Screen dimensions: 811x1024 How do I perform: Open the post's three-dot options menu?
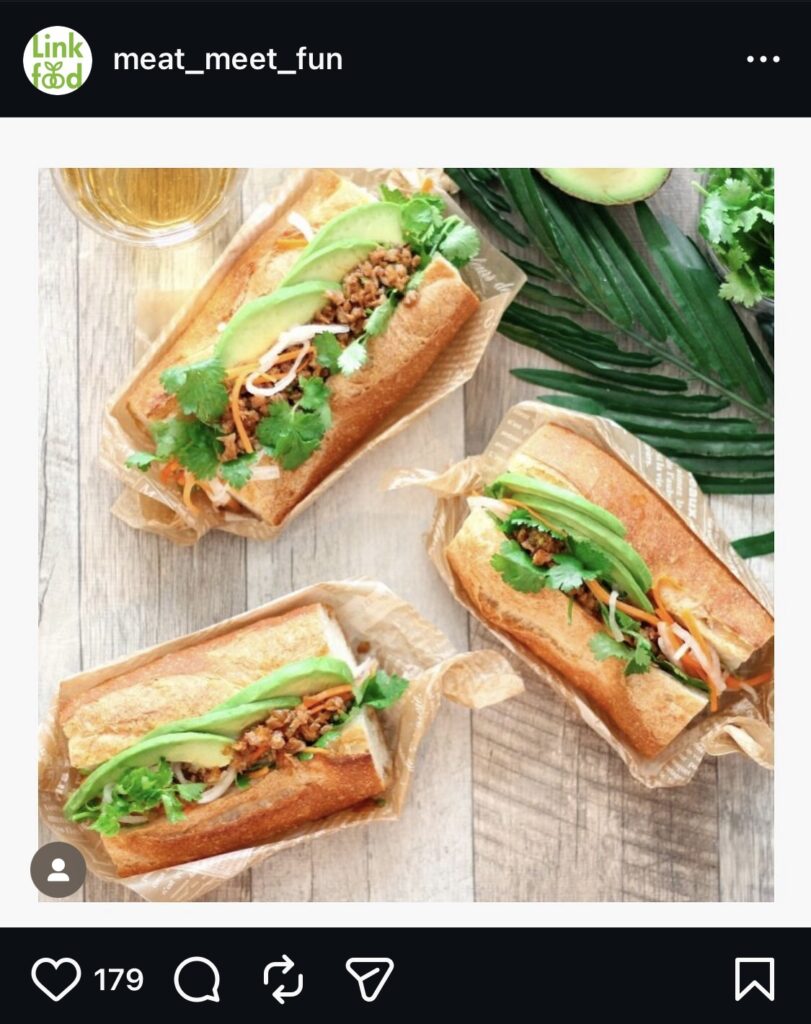tap(762, 60)
